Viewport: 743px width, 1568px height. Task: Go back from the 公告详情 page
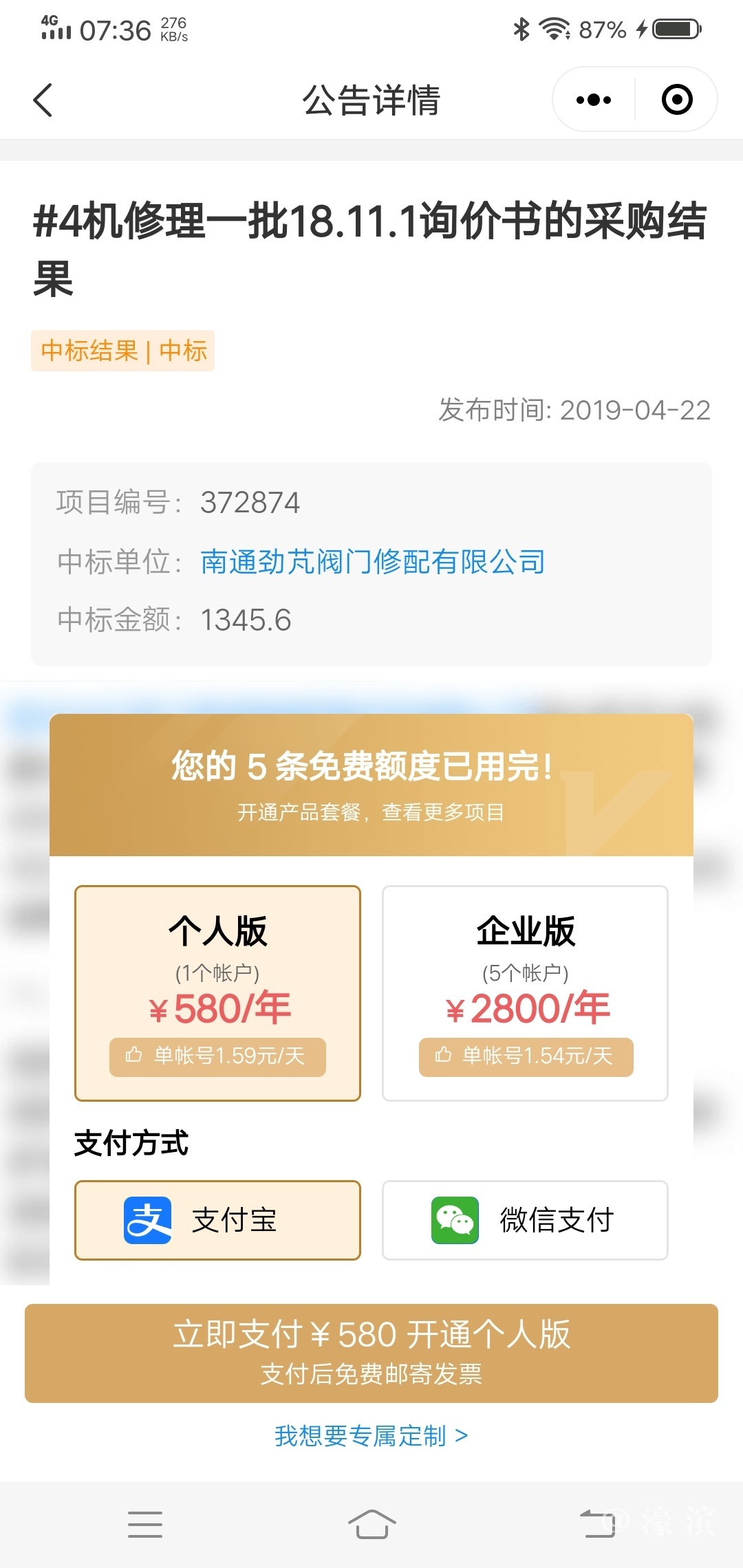coord(43,100)
